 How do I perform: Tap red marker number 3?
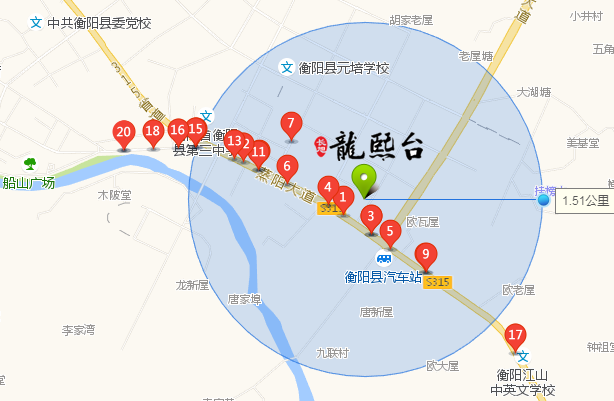371,215
